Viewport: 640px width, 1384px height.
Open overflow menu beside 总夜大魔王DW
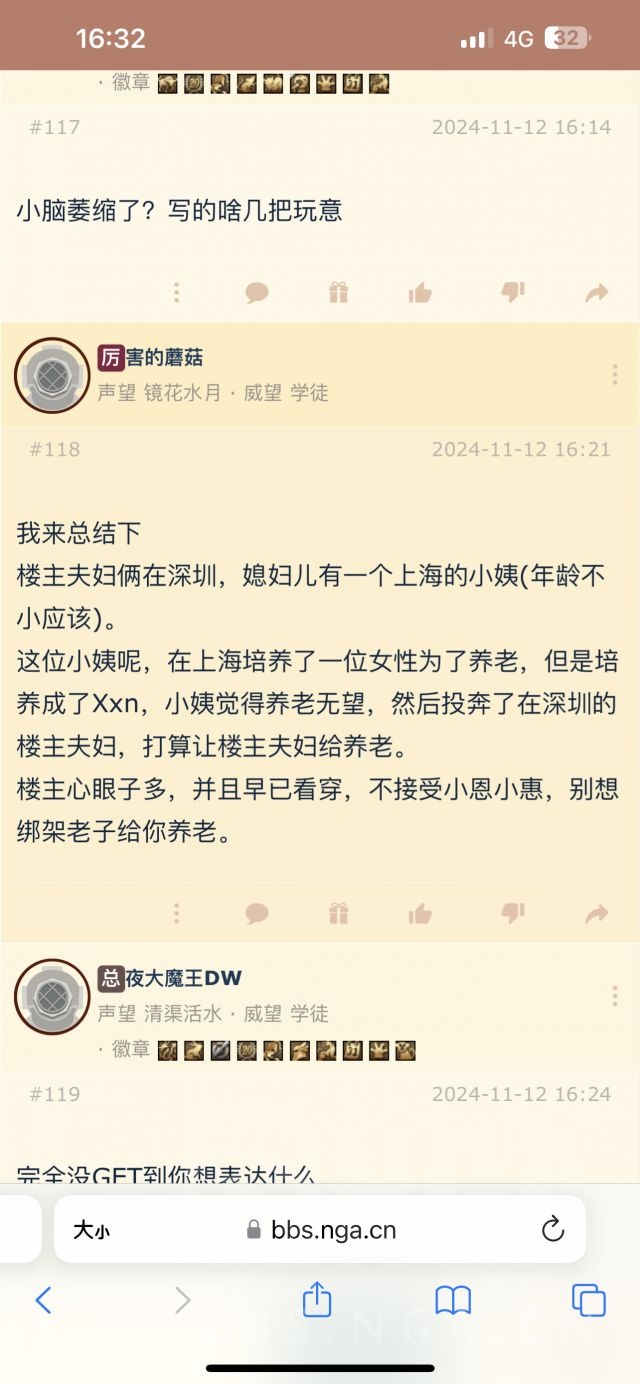[614, 995]
